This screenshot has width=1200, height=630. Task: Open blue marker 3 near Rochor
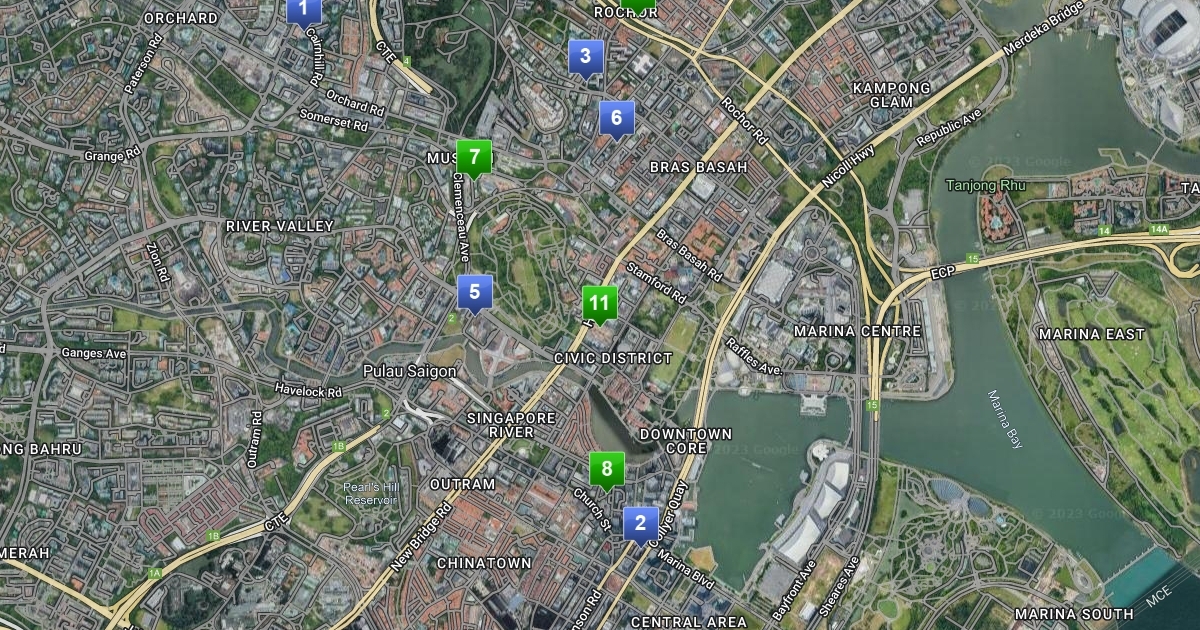point(585,57)
